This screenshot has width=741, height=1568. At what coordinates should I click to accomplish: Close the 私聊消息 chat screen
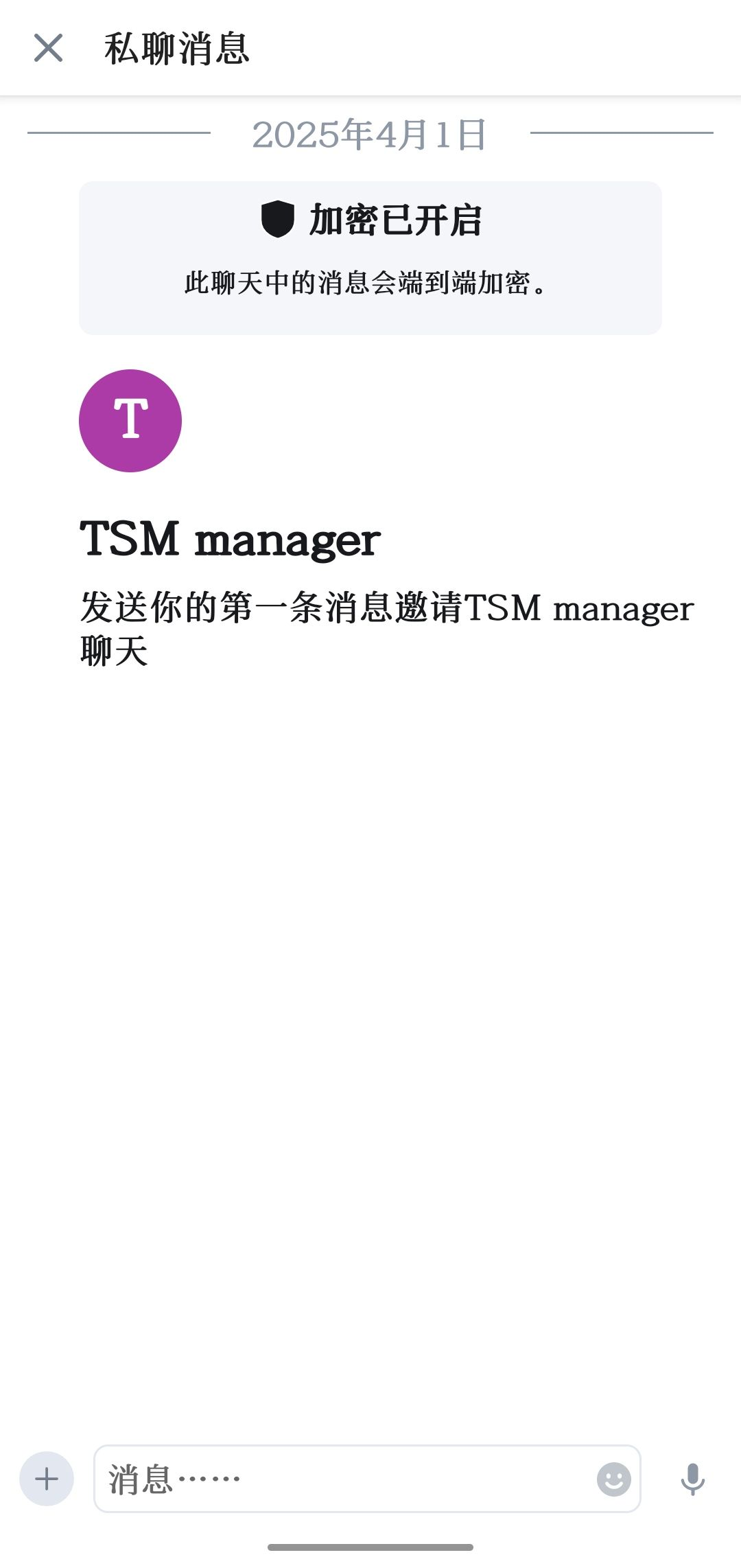[x=48, y=48]
